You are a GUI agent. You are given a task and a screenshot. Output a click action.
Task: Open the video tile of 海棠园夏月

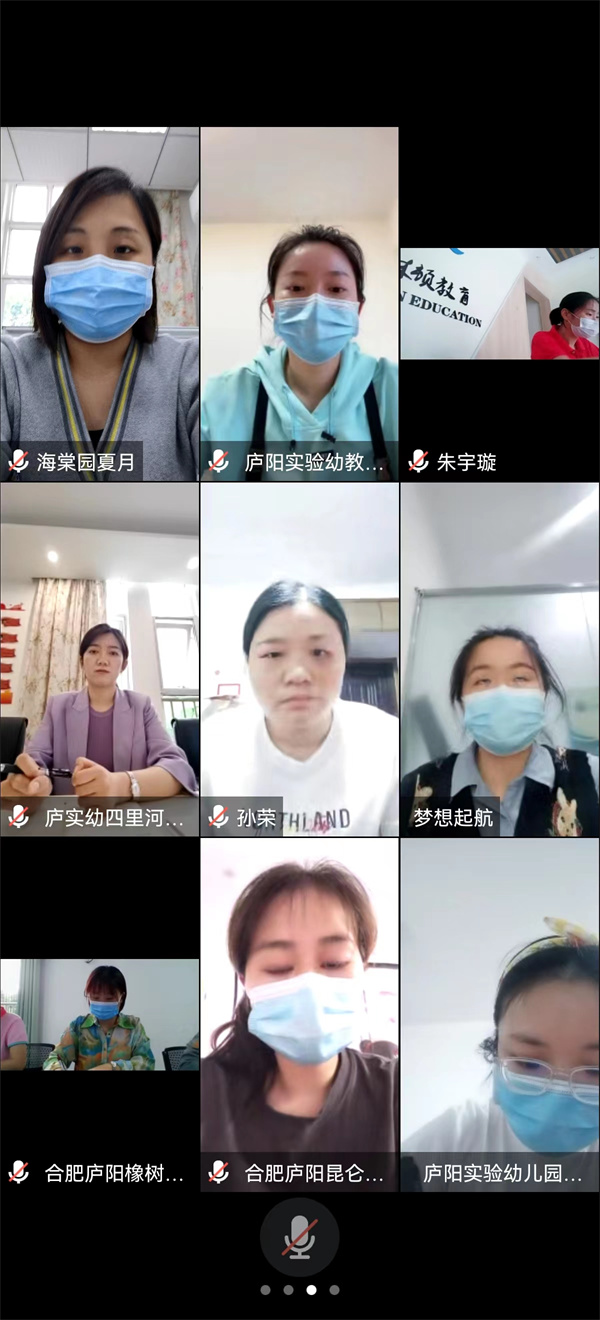point(99,304)
